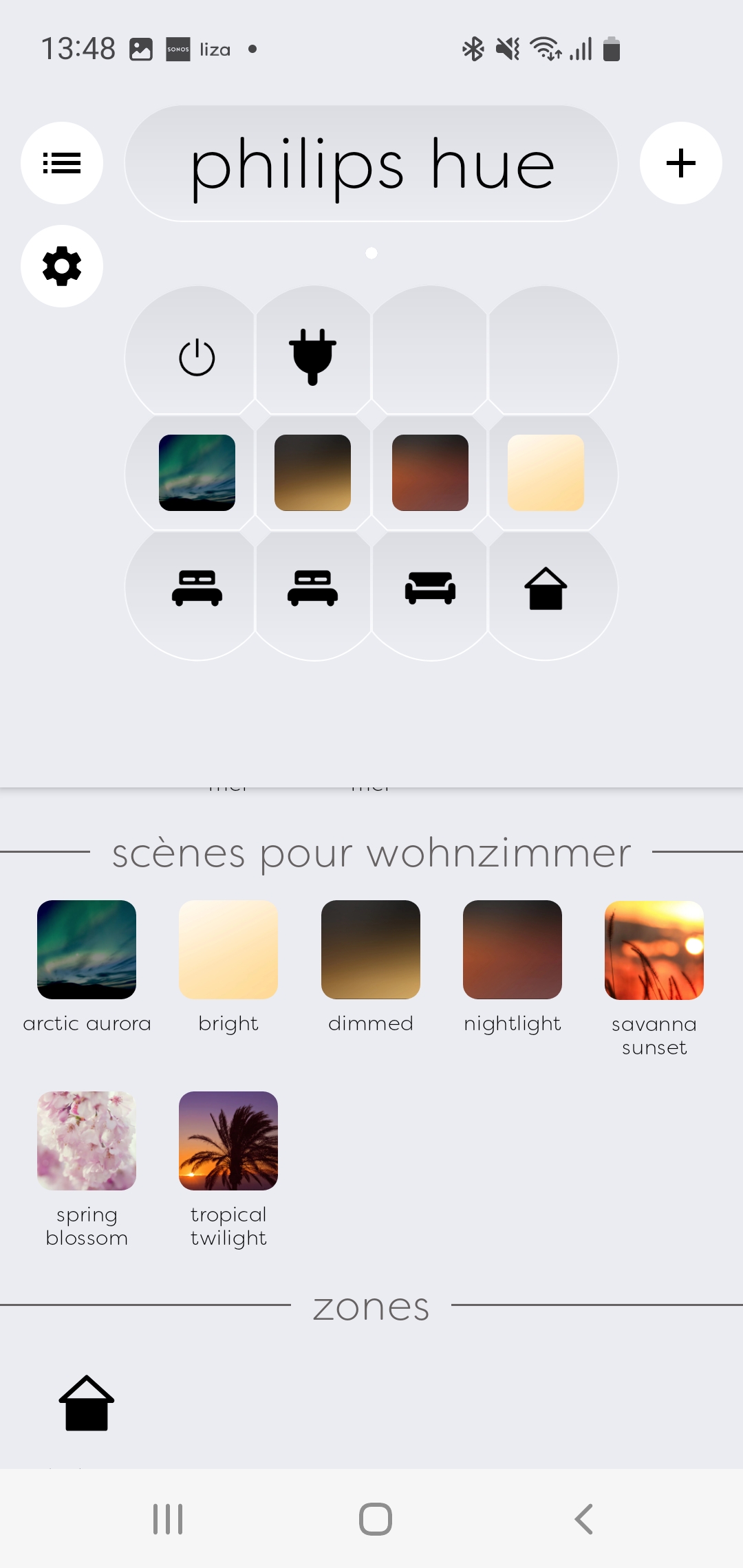Apply the nightlight scene
Image resolution: width=743 pixels, height=1568 pixels.
(x=513, y=950)
